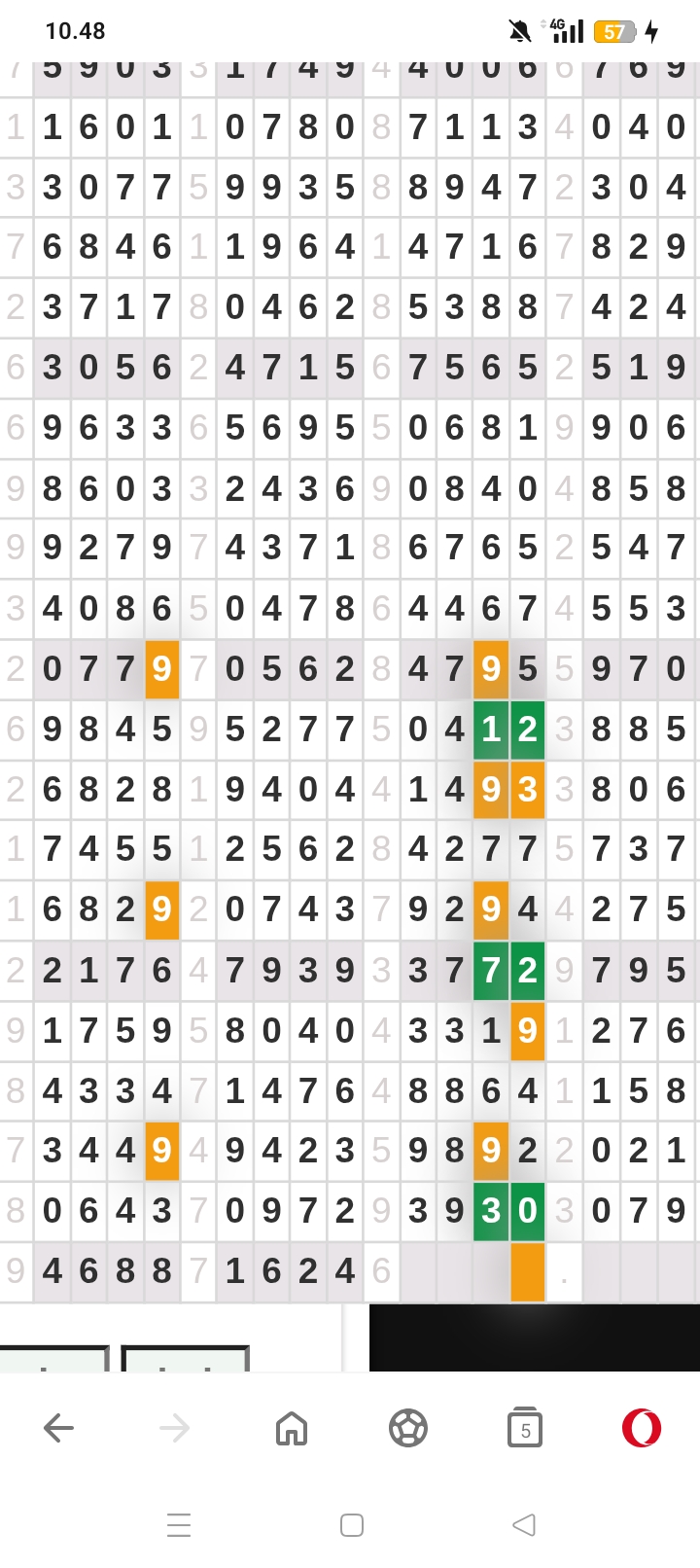The width and height of the screenshot is (700, 1568).
Task: Tap the system home button
Action: coord(352,1524)
